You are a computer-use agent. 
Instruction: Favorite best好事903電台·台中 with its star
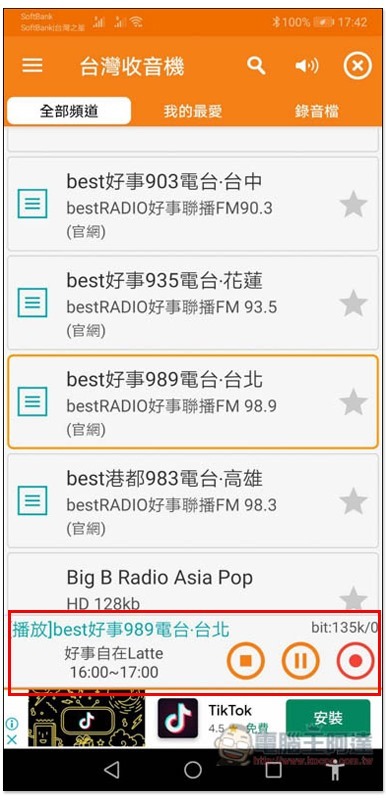[353, 204]
